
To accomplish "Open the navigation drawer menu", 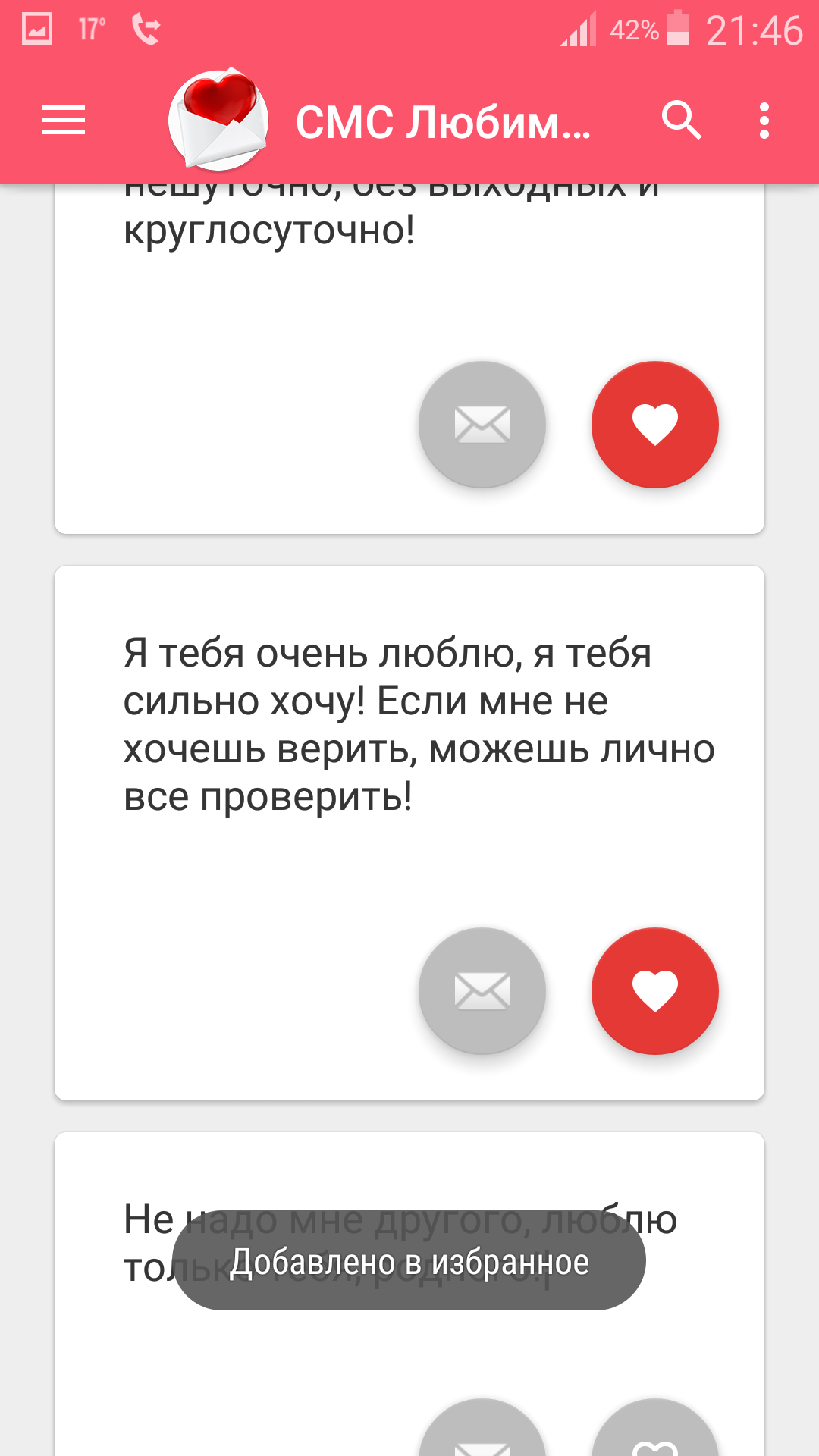I will (x=64, y=121).
